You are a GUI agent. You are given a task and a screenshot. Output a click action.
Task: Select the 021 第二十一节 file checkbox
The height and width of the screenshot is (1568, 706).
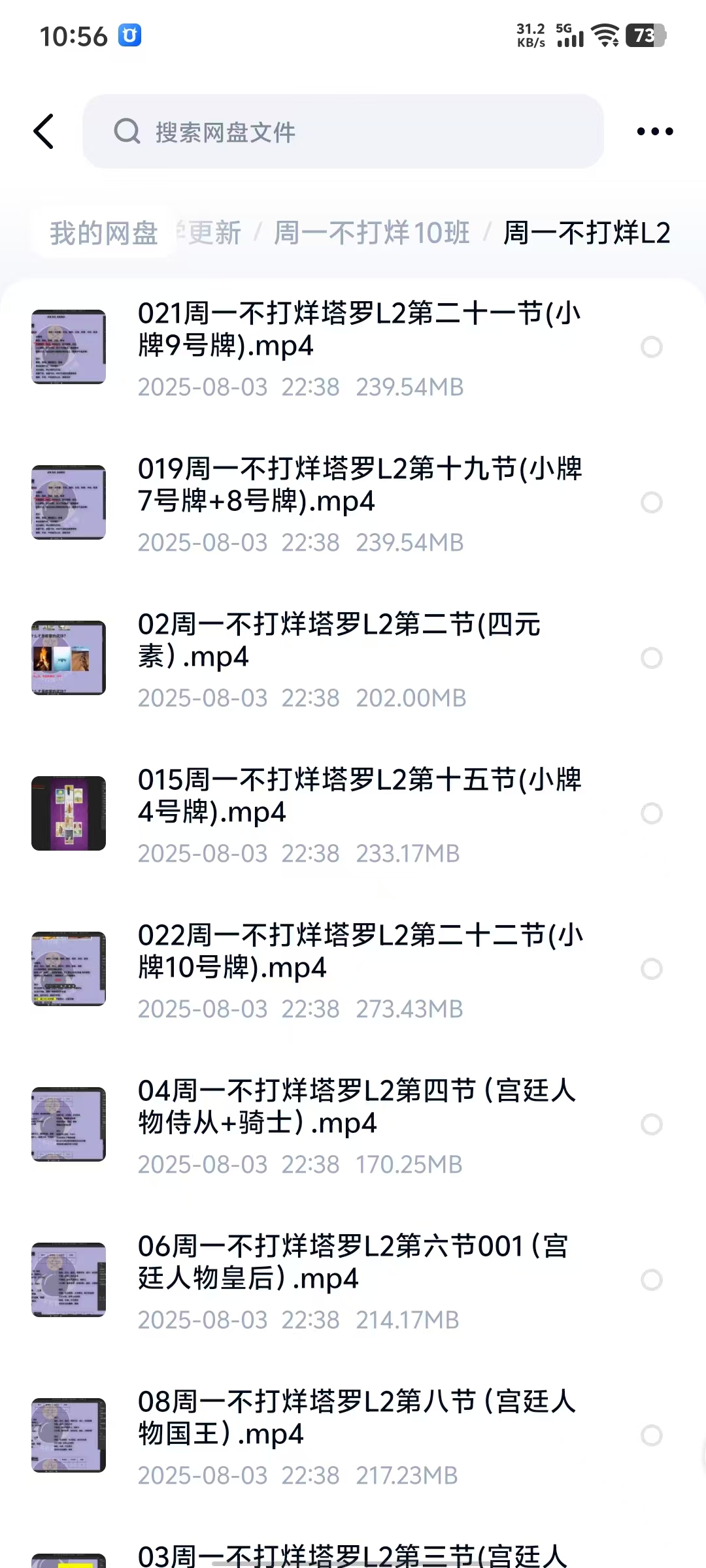pos(651,347)
